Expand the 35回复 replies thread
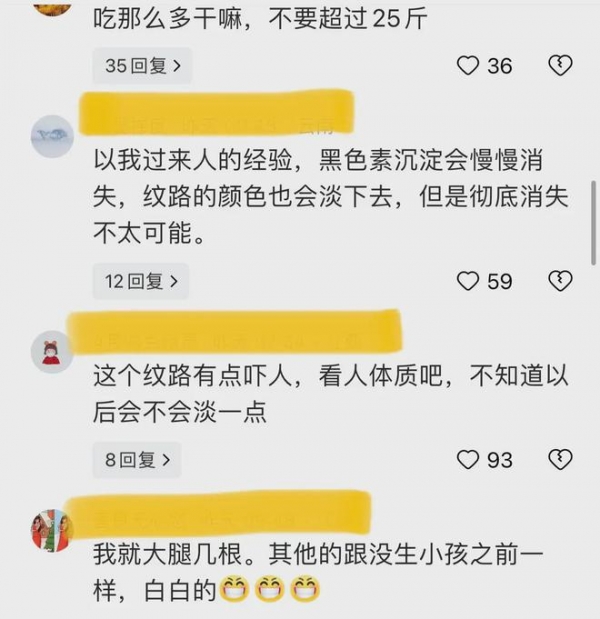 click(x=142, y=66)
